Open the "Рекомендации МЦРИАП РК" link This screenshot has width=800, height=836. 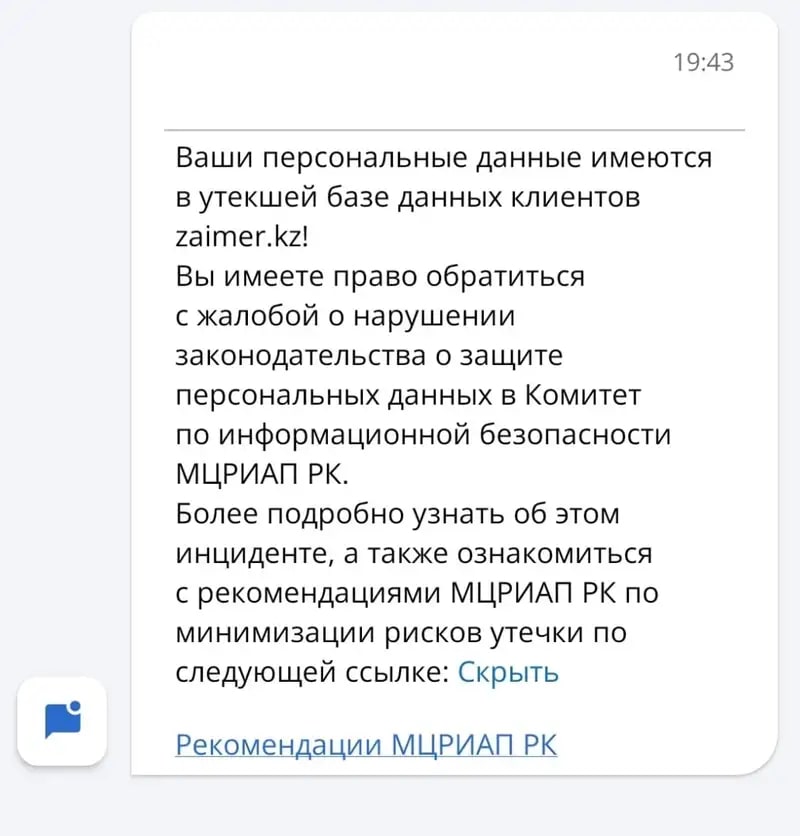point(366,745)
